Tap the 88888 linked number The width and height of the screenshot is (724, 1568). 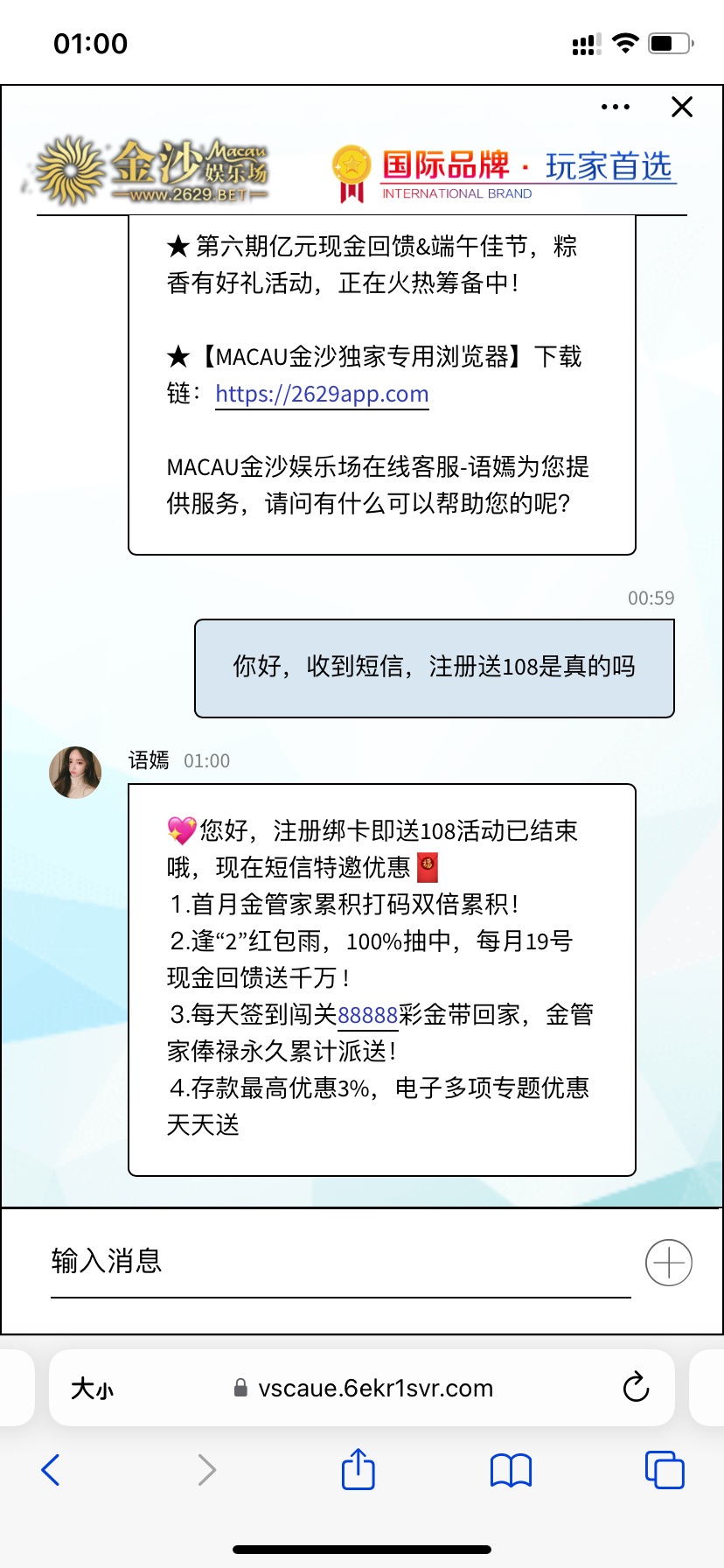click(367, 1015)
